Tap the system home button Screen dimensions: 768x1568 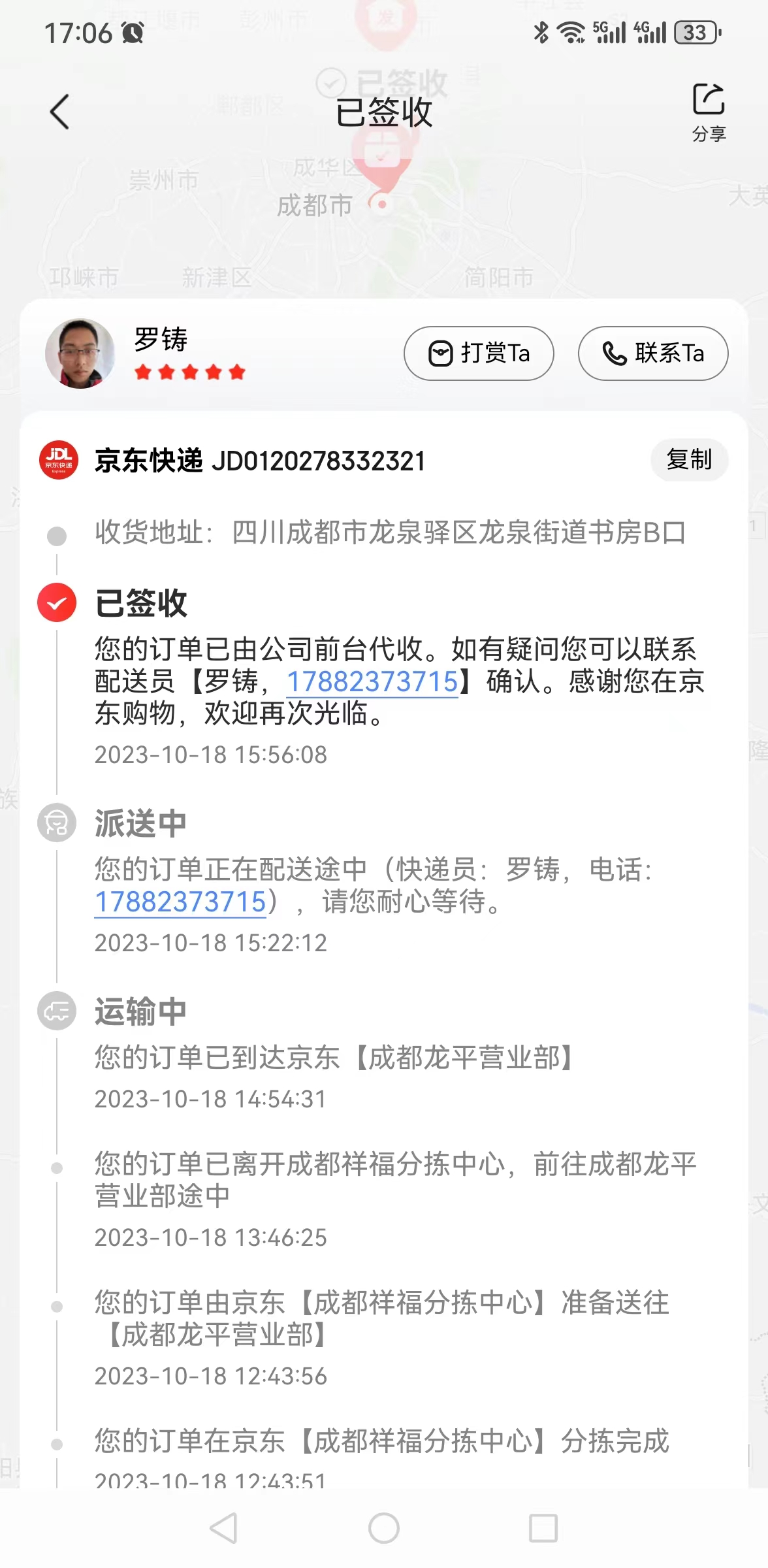coord(384,1529)
